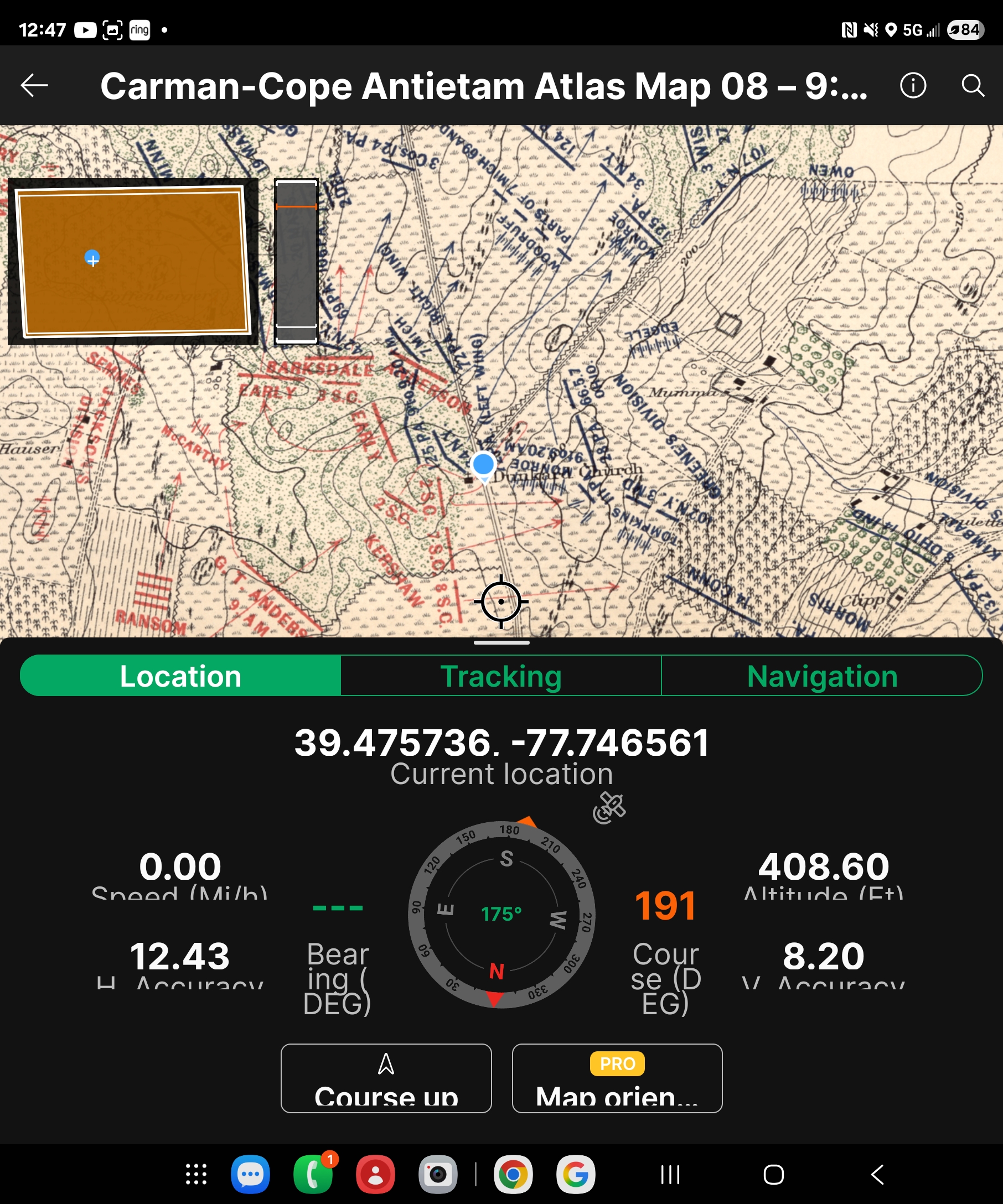This screenshot has width=1003, height=1204.
Task: Open the map info icon
Action: coord(912,86)
